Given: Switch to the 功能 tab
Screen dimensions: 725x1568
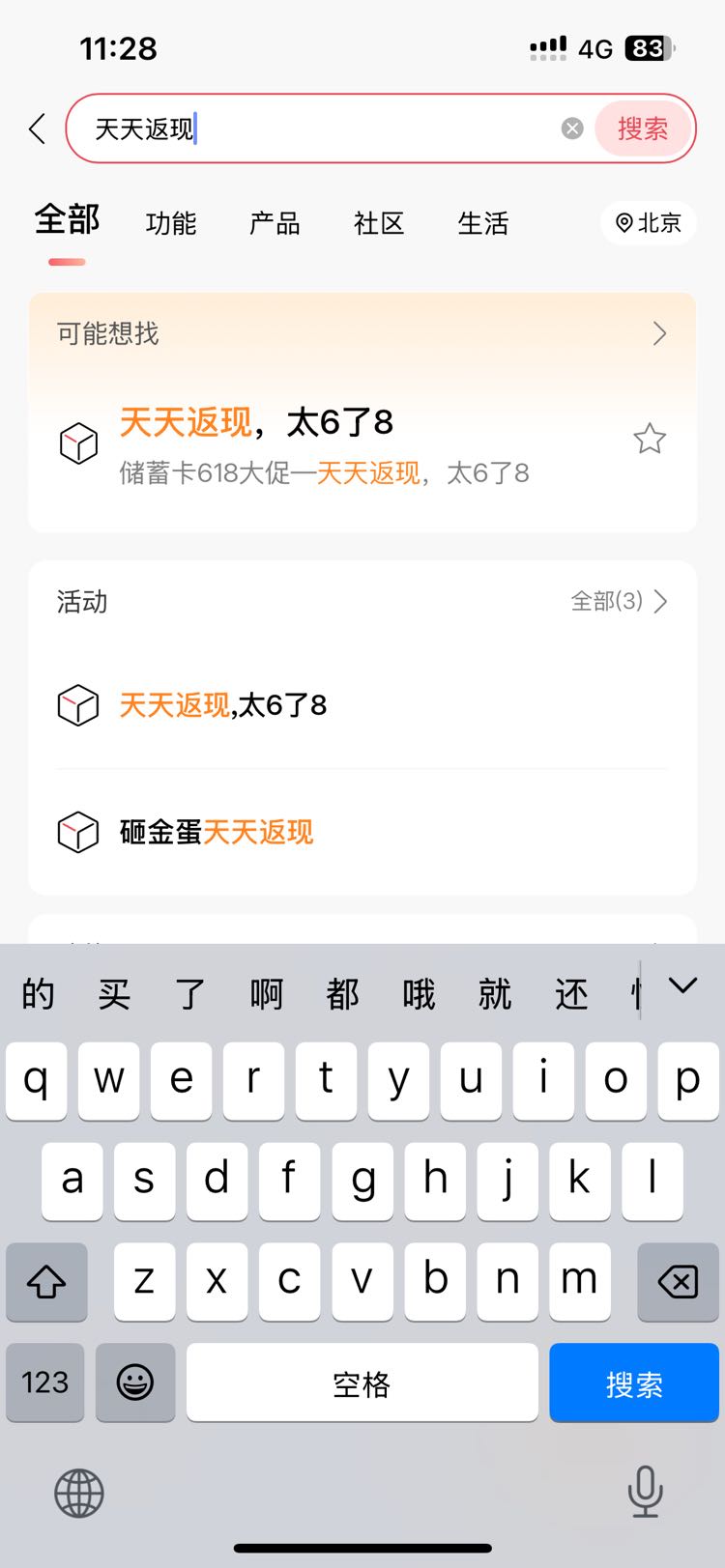Looking at the screenshot, I should (x=171, y=223).
